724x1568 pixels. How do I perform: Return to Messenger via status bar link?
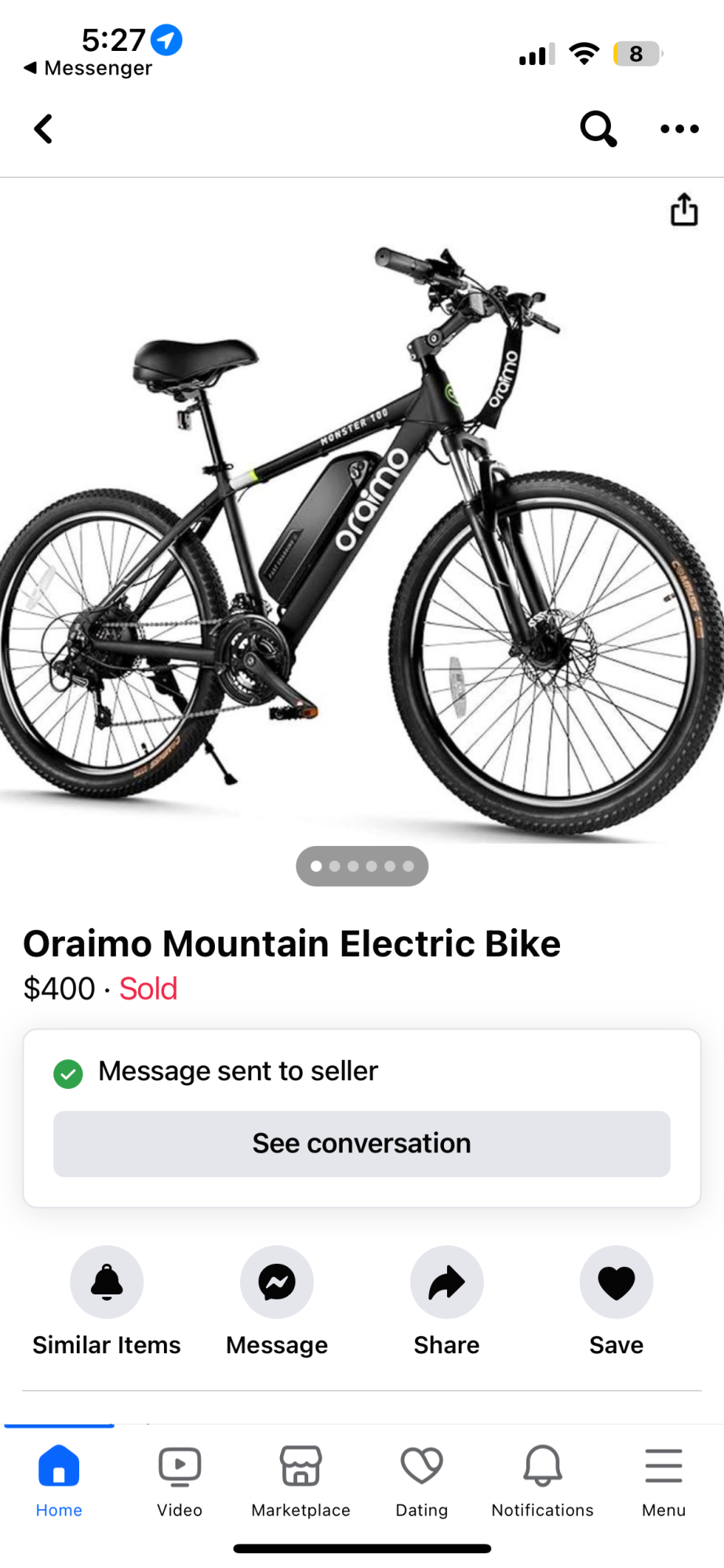pyautogui.click(x=86, y=68)
